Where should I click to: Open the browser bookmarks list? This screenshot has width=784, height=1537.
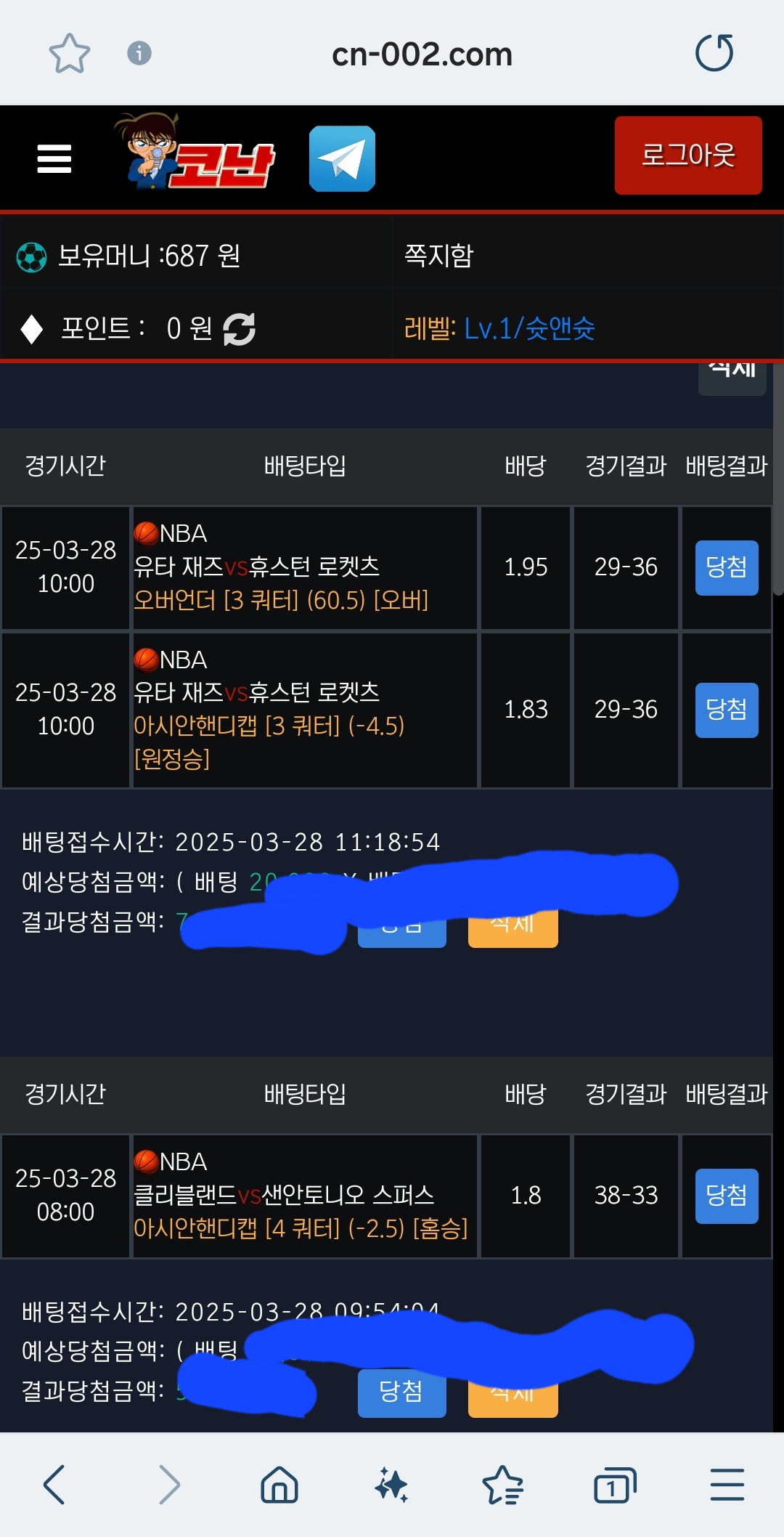pyautogui.click(x=502, y=1484)
